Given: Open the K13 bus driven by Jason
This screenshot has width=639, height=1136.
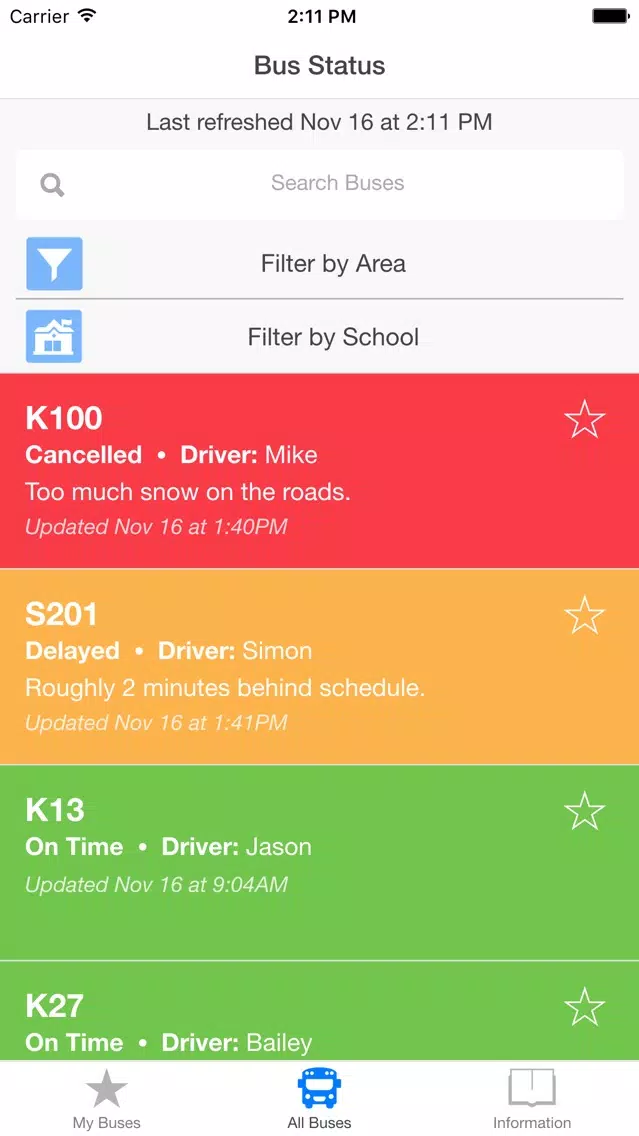Looking at the screenshot, I should (320, 862).
